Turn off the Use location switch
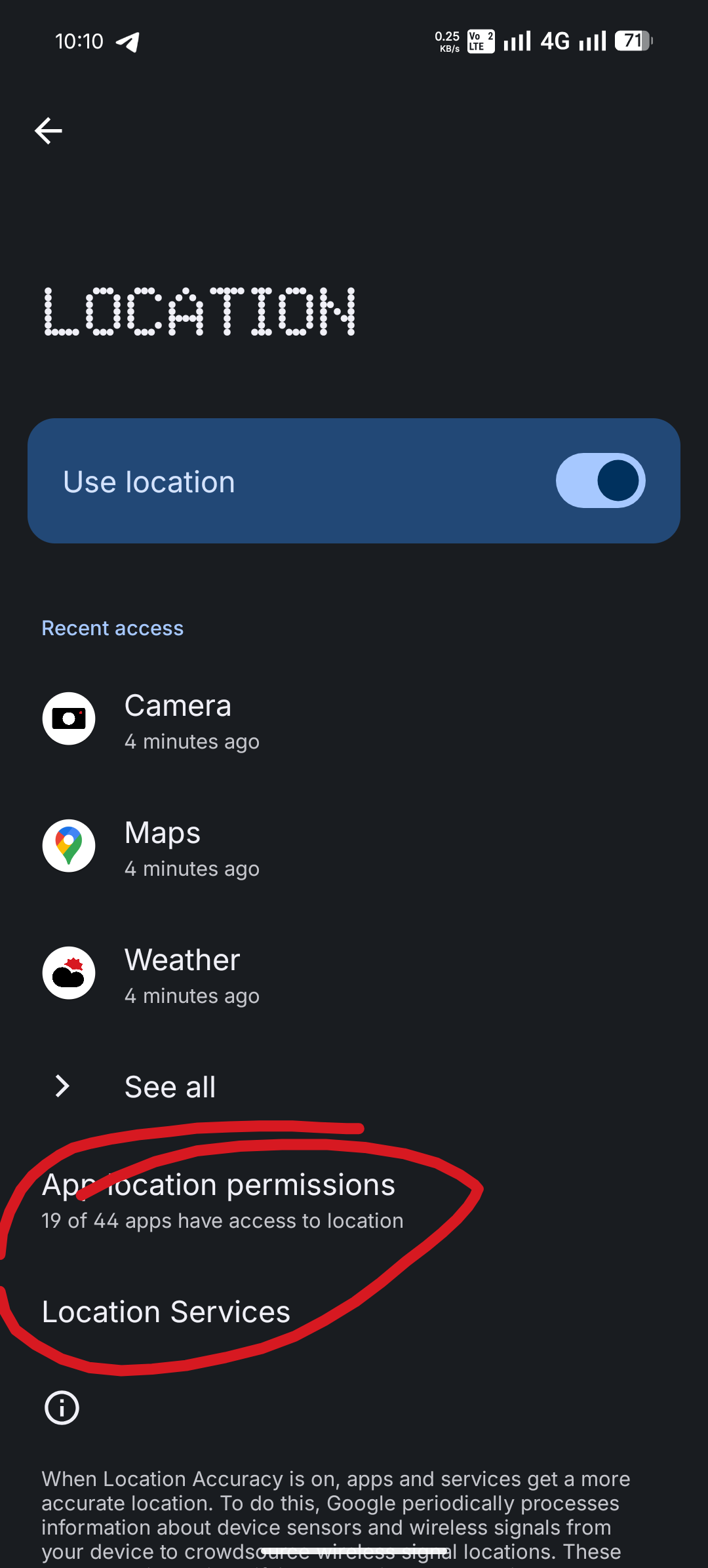The width and height of the screenshot is (708, 1568). coord(600,480)
